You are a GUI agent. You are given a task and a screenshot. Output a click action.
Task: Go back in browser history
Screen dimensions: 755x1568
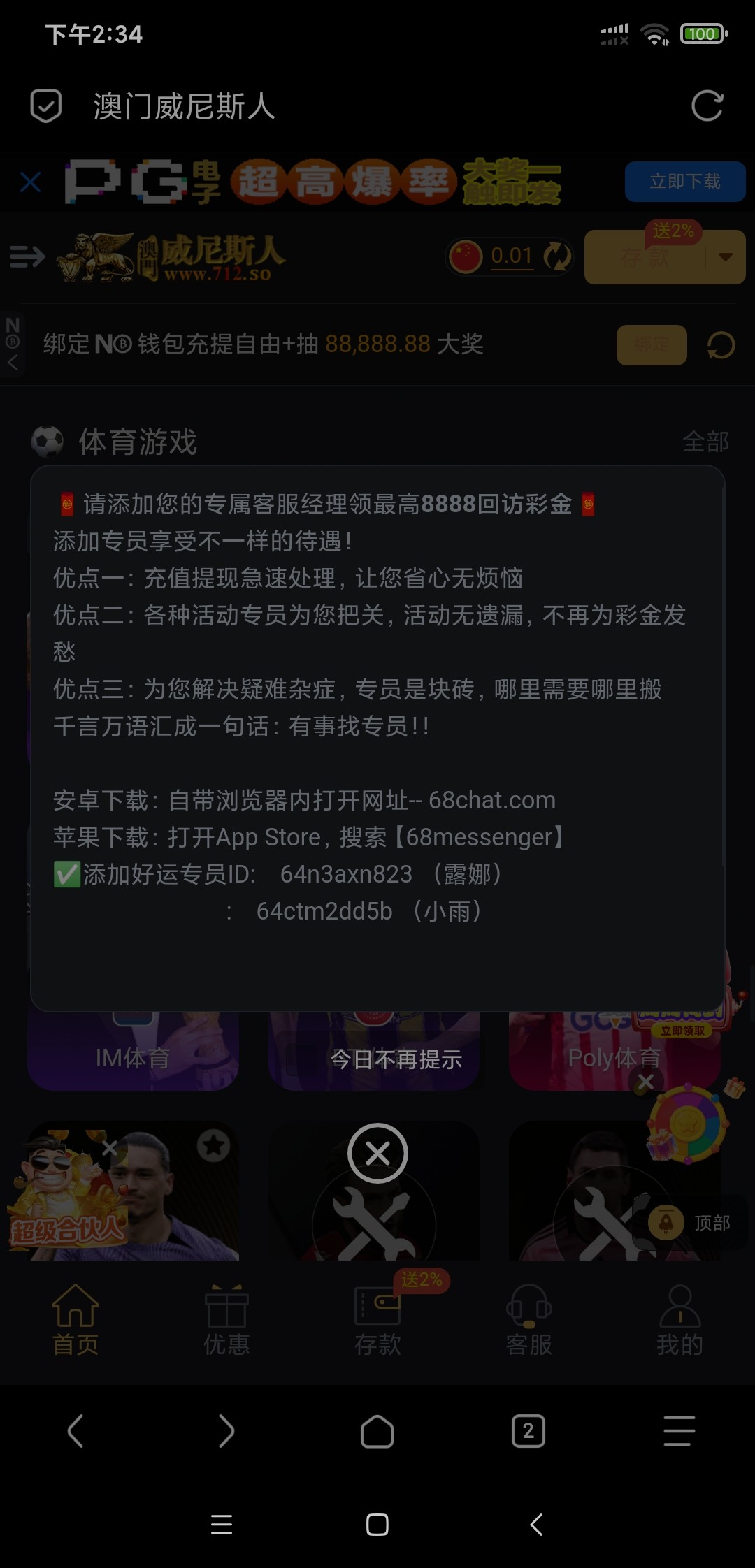[x=75, y=1431]
